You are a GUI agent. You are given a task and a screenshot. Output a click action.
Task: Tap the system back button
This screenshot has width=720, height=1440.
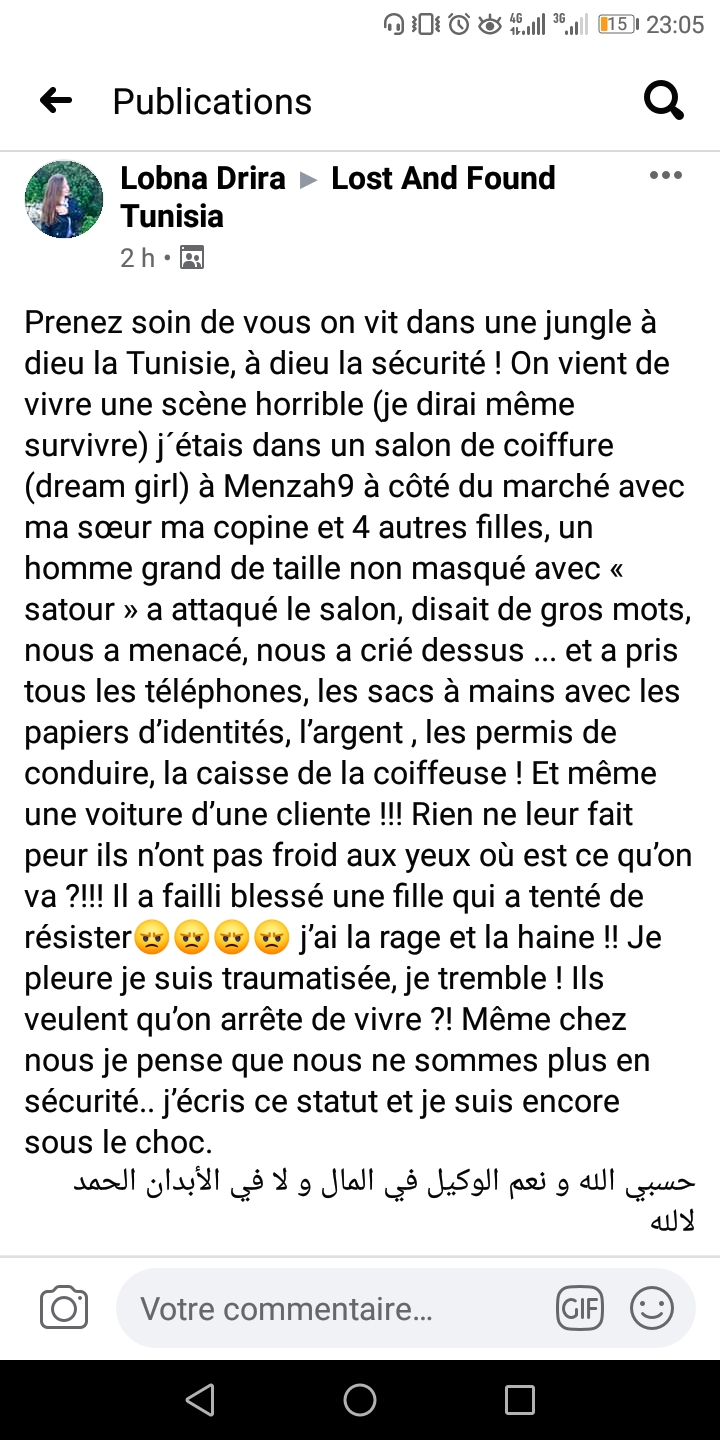point(200,1400)
